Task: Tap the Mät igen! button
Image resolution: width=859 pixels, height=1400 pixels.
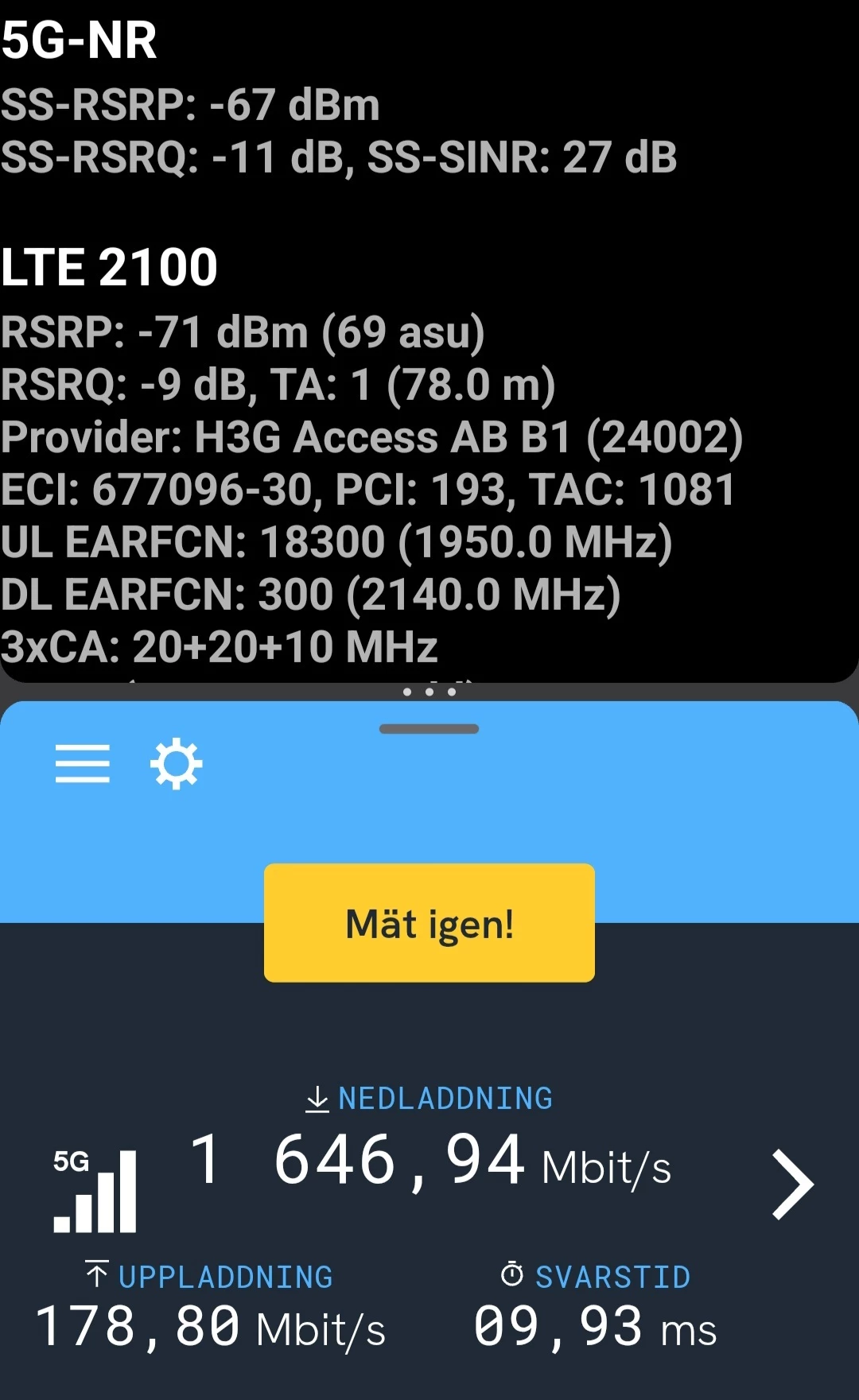Action: click(x=429, y=923)
